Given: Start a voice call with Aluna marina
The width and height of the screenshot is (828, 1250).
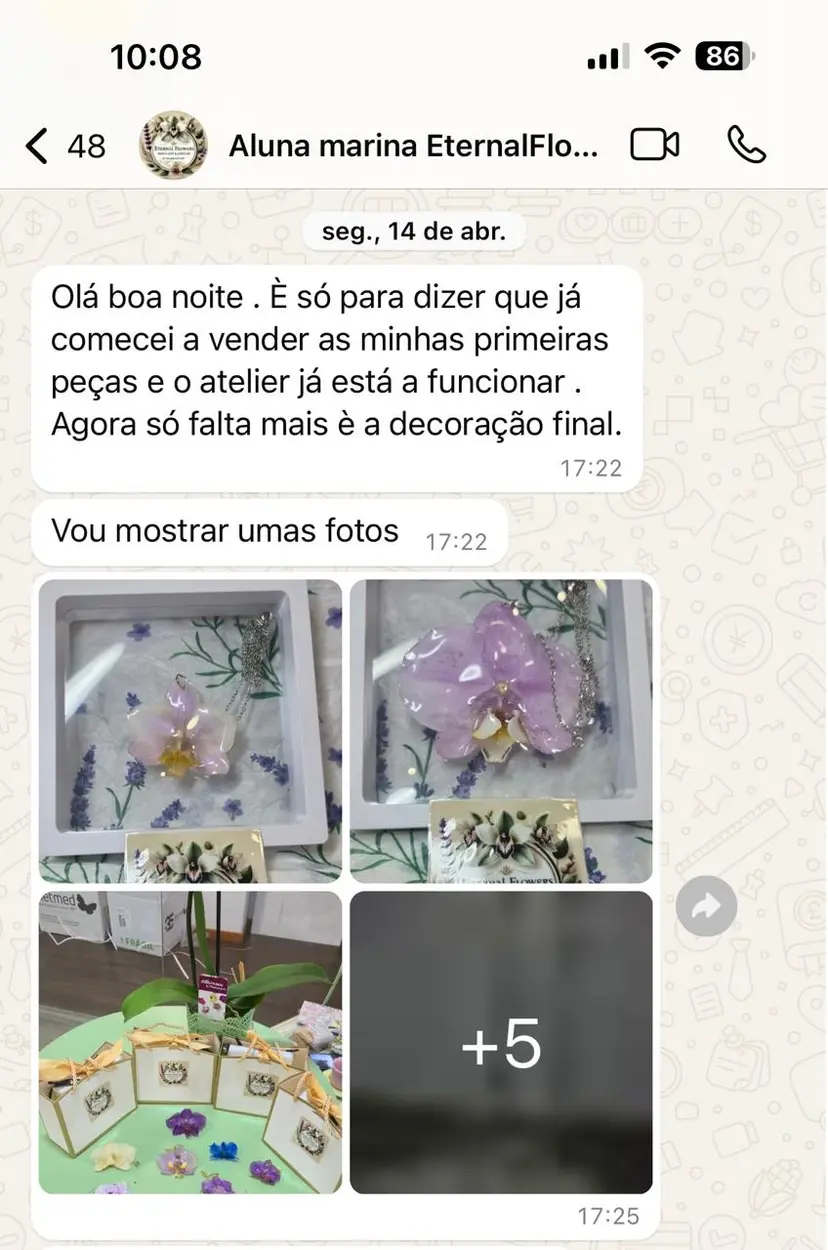Looking at the screenshot, I should pyautogui.click(x=746, y=146).
